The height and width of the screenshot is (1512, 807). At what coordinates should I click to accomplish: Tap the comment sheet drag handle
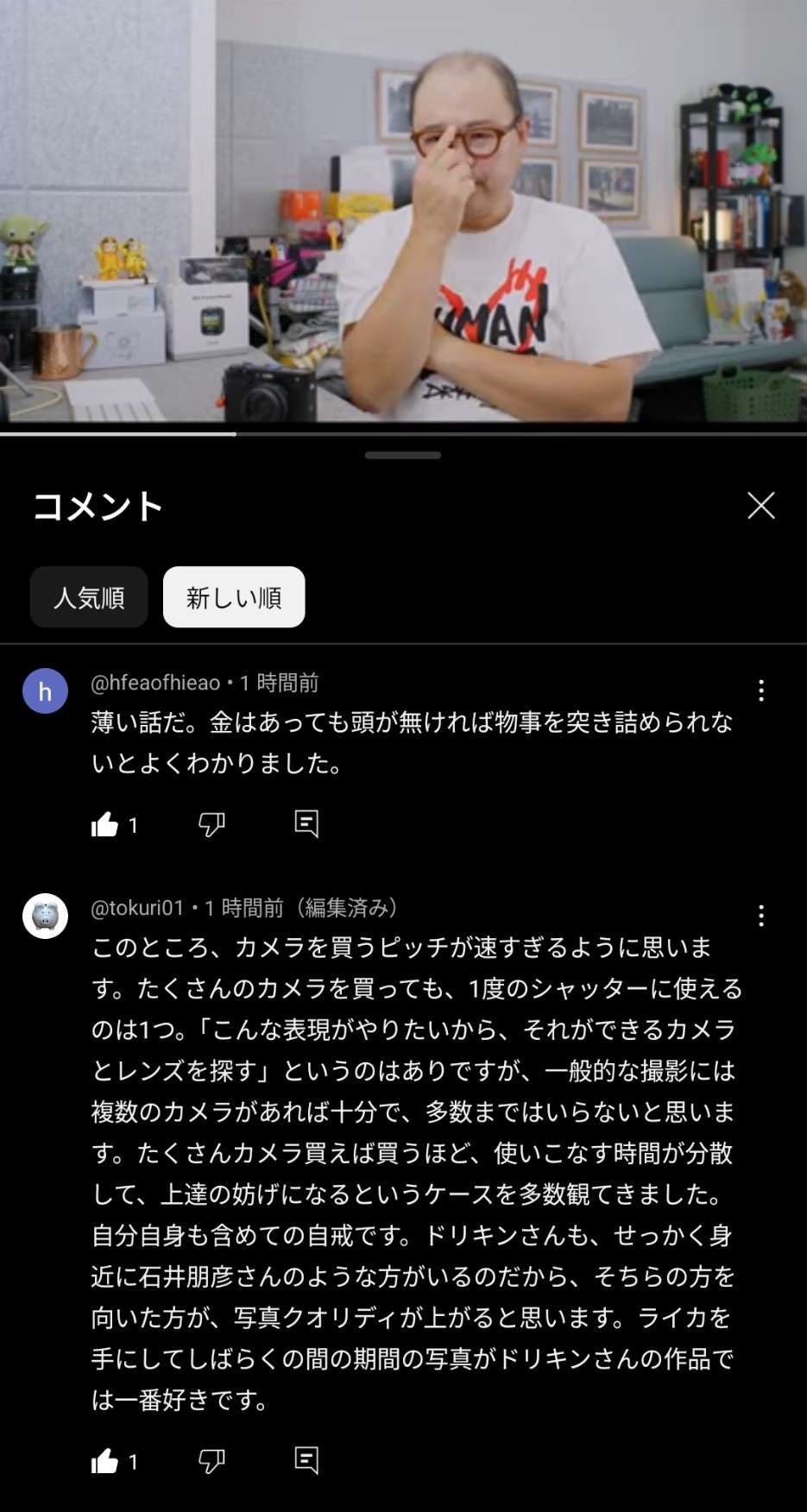point(403,455)
